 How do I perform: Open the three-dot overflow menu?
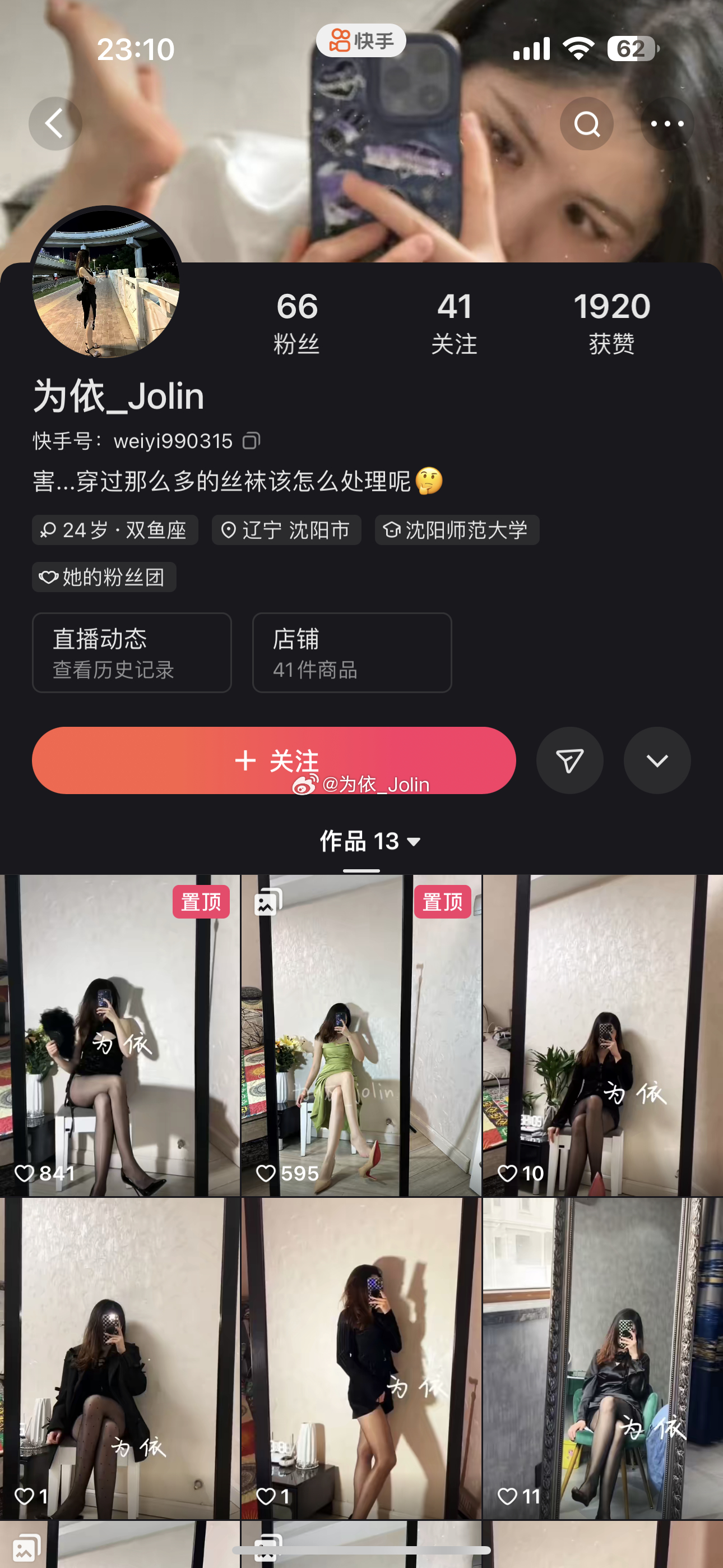(667, 123)
